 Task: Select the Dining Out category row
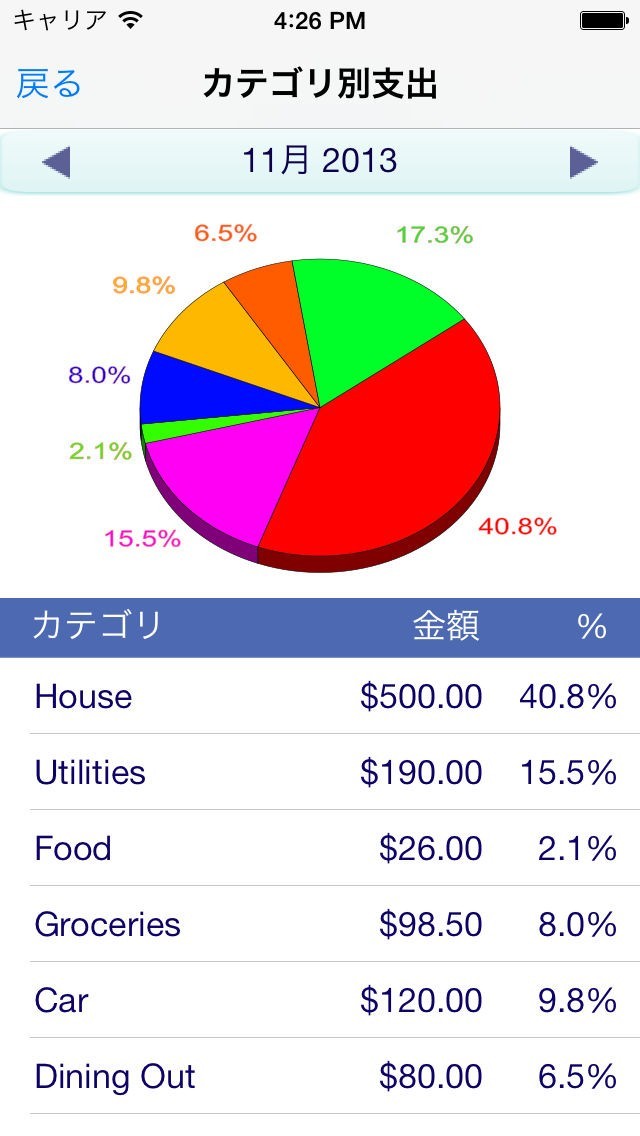tap(320, 1076)
